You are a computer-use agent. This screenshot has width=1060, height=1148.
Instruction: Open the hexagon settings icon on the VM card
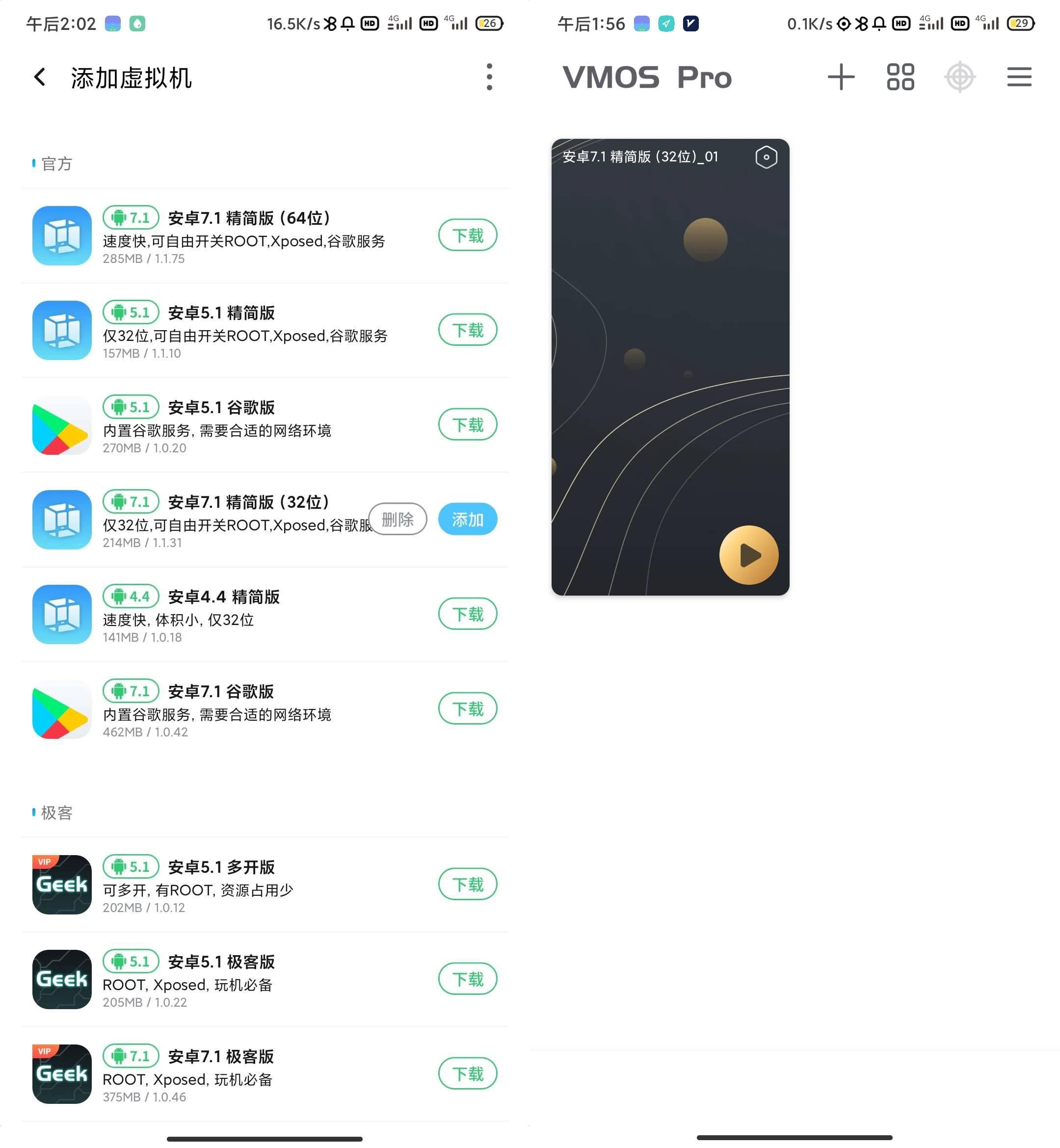(765, 156)
